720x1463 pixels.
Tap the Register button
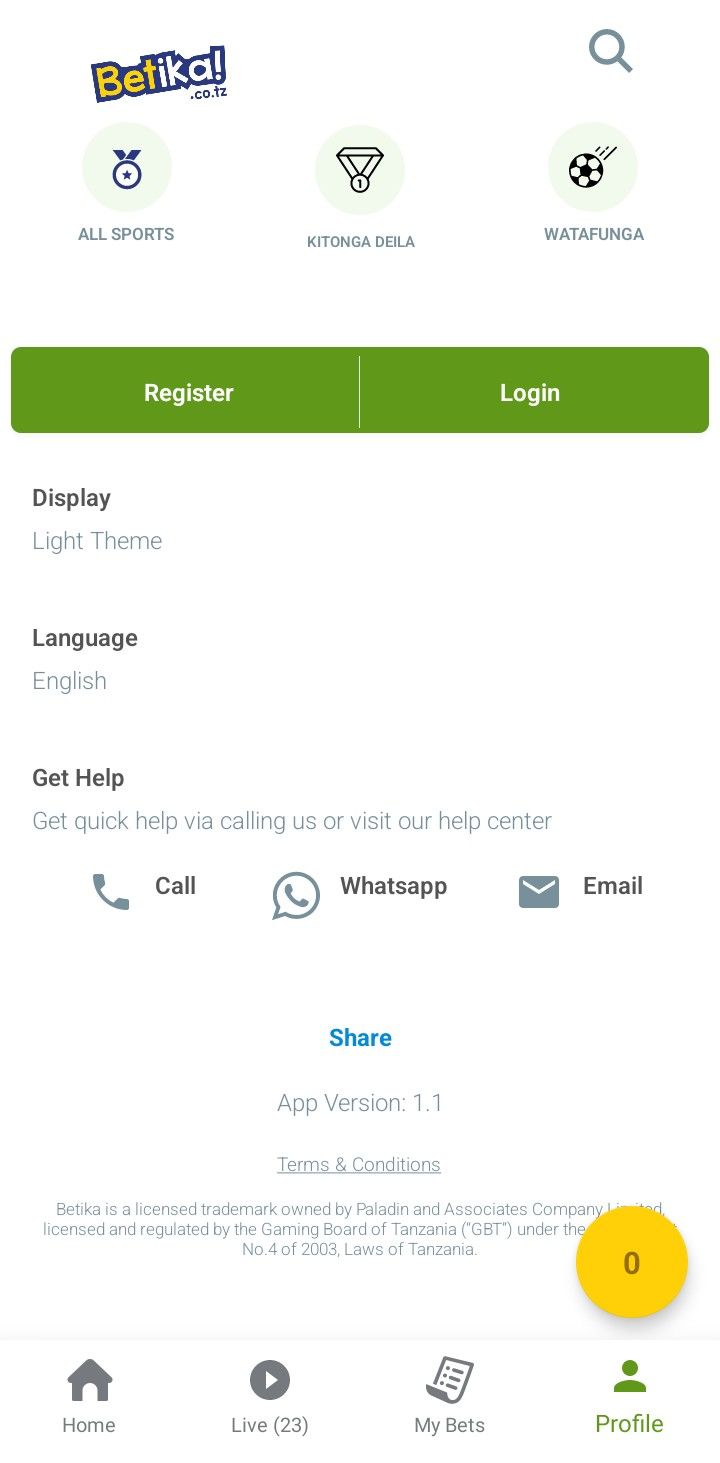[186, 392]
